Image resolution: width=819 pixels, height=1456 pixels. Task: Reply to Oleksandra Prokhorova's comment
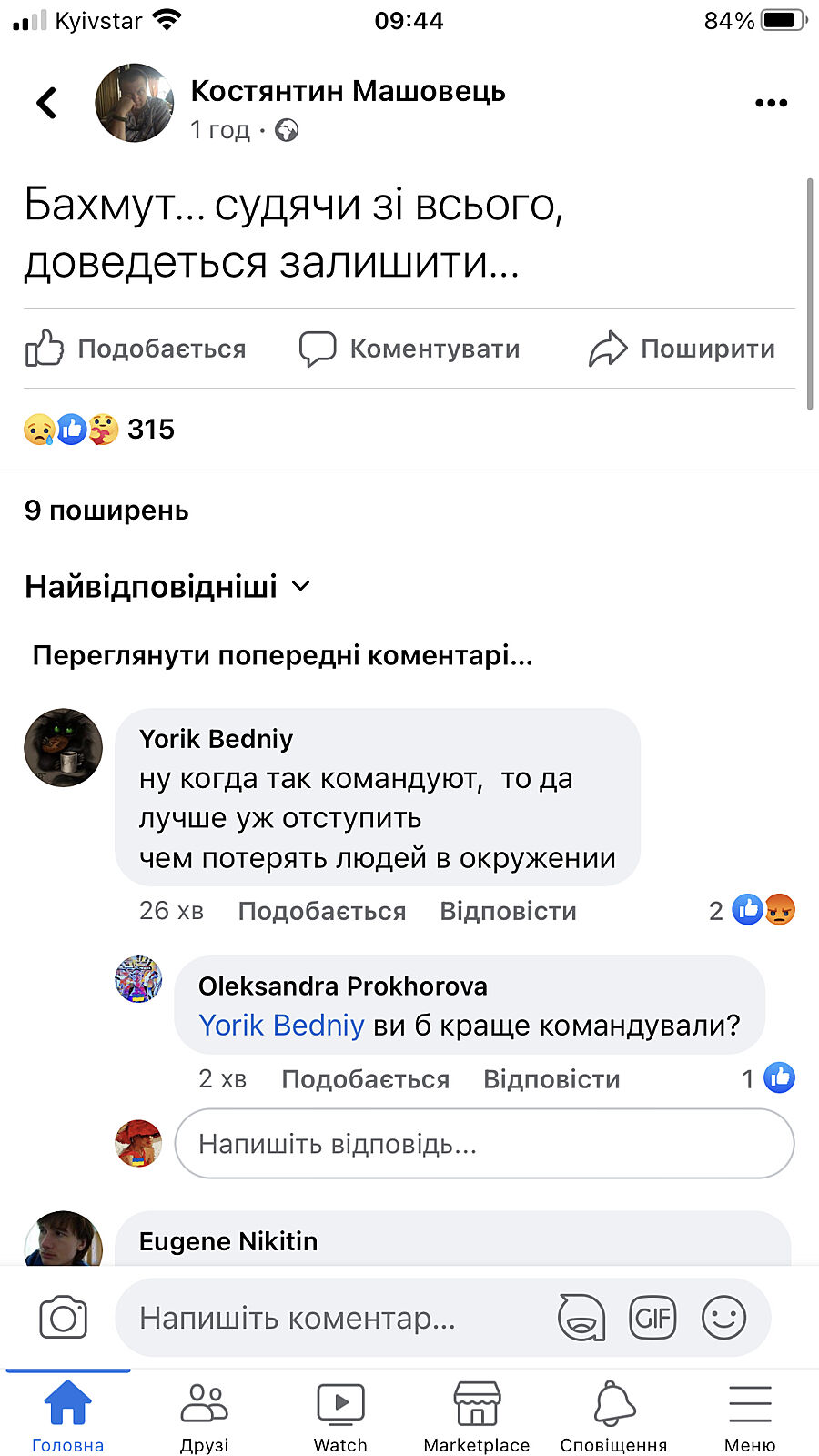pyautogui.click(x=551, y=1079)
